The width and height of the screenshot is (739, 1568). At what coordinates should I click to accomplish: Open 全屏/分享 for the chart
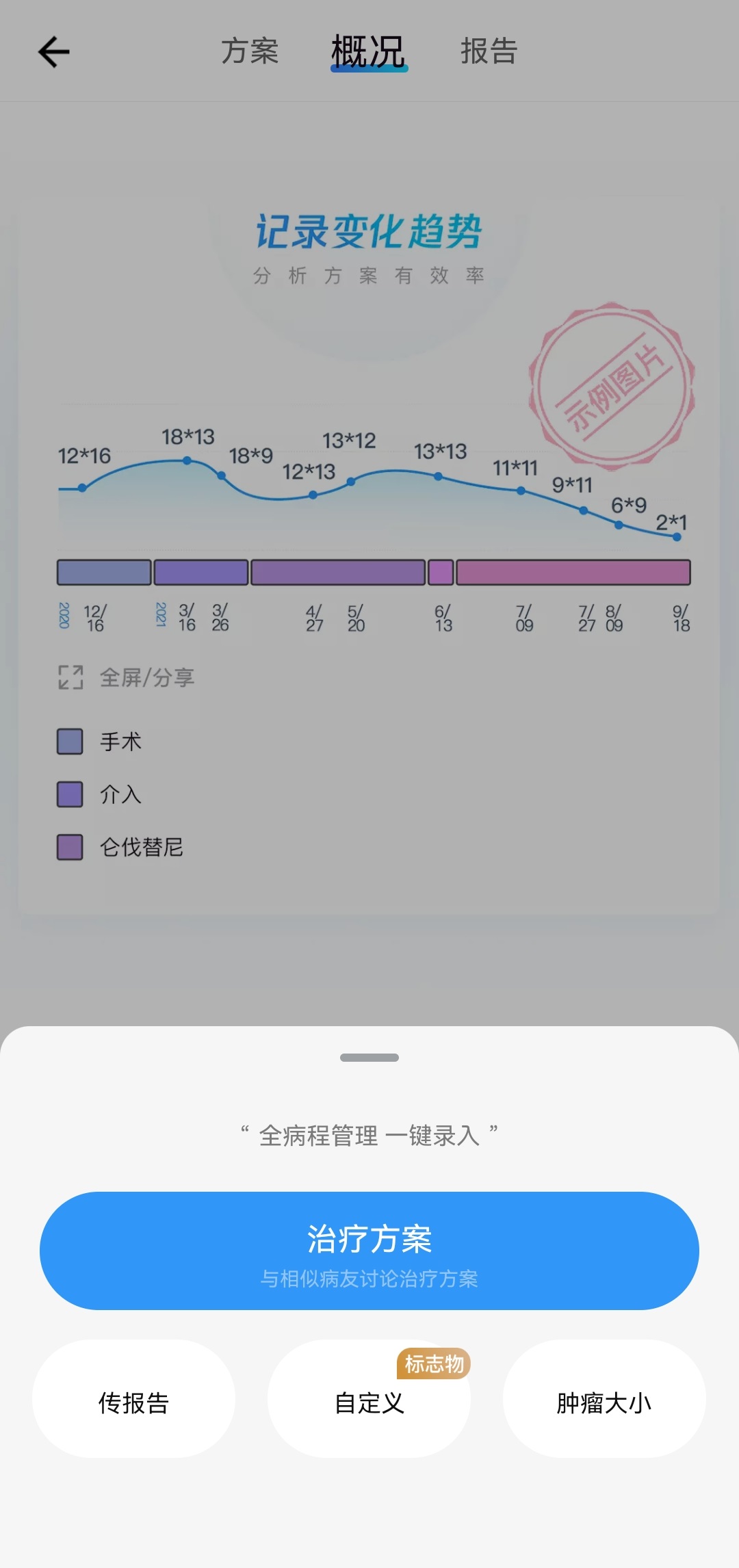(127, 677)
